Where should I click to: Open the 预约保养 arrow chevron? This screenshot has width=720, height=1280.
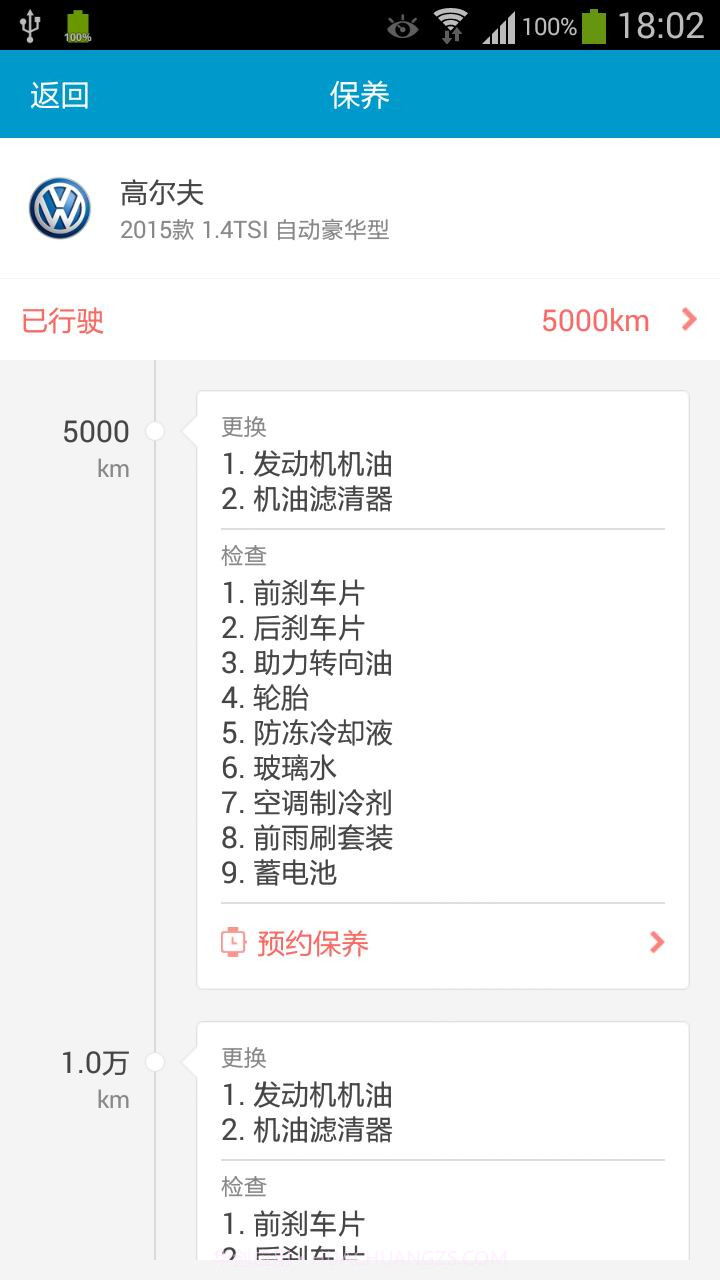pos(657,942)
